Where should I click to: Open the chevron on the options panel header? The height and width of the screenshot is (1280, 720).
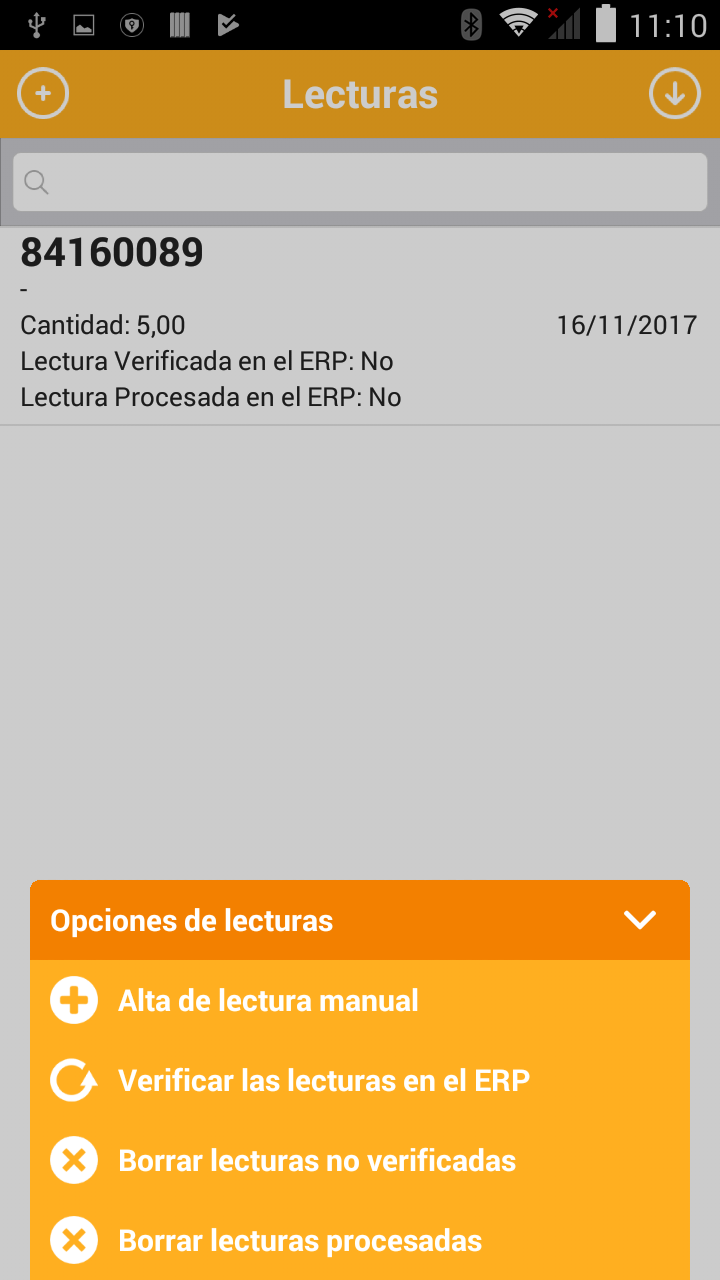click(640, 920)
